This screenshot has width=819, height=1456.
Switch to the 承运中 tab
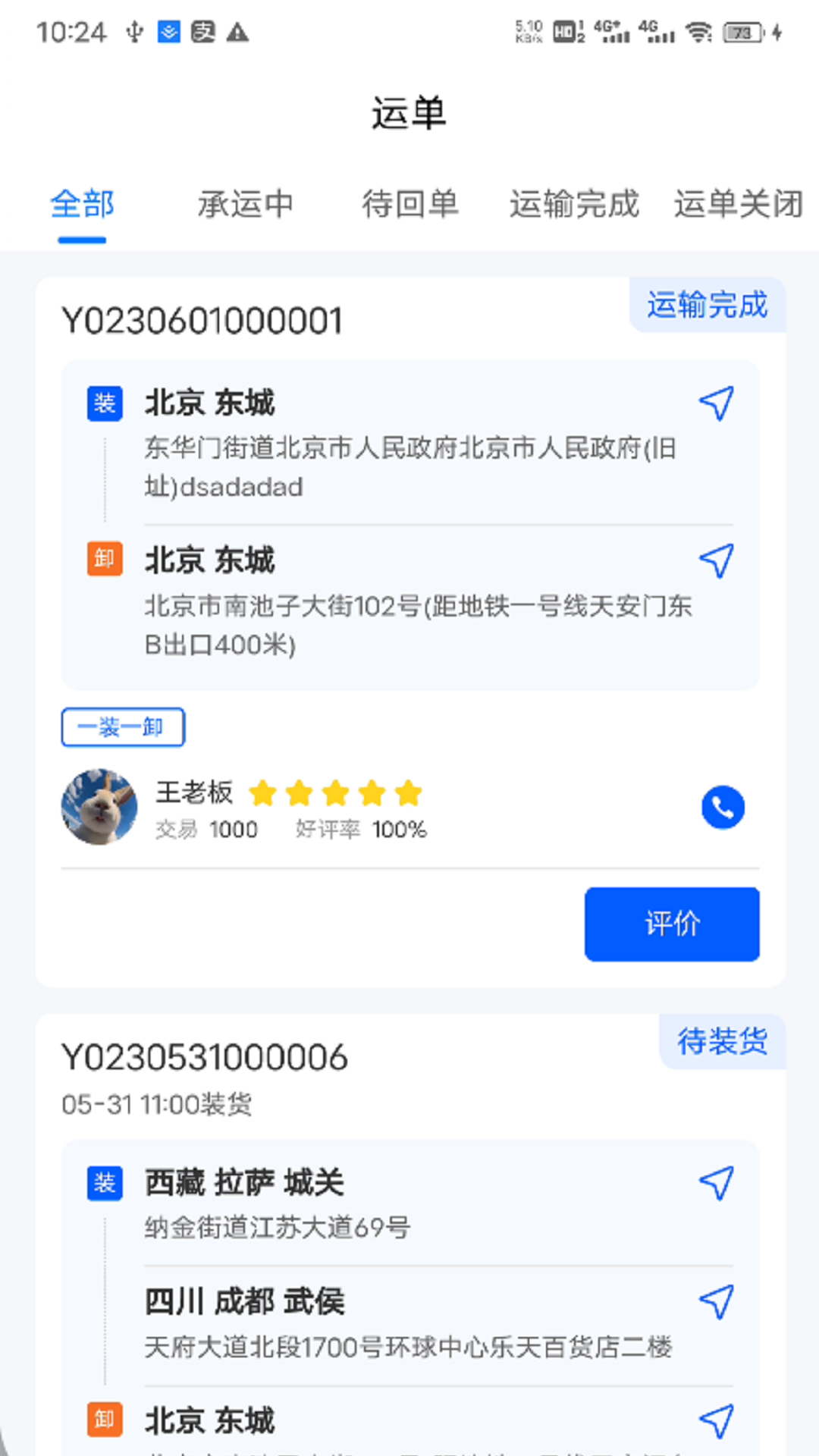245,204
